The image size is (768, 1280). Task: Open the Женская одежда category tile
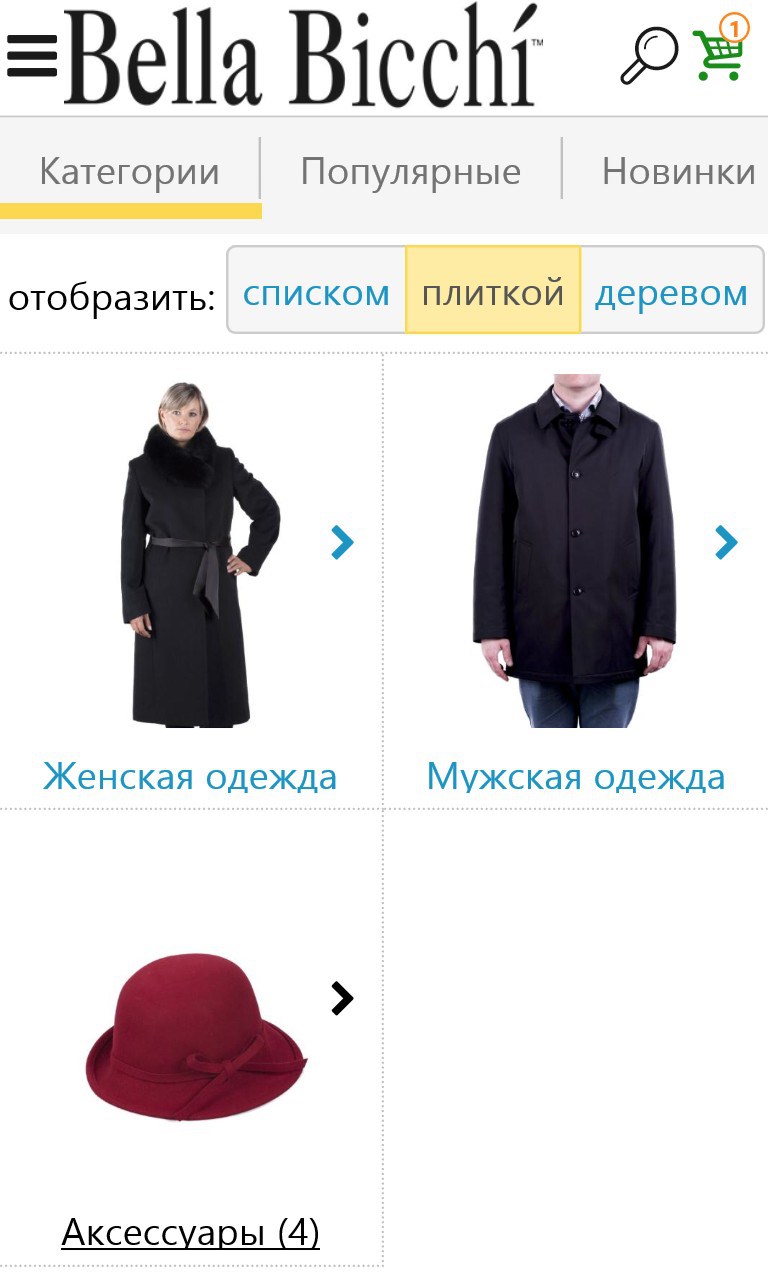tap(190, 776)
